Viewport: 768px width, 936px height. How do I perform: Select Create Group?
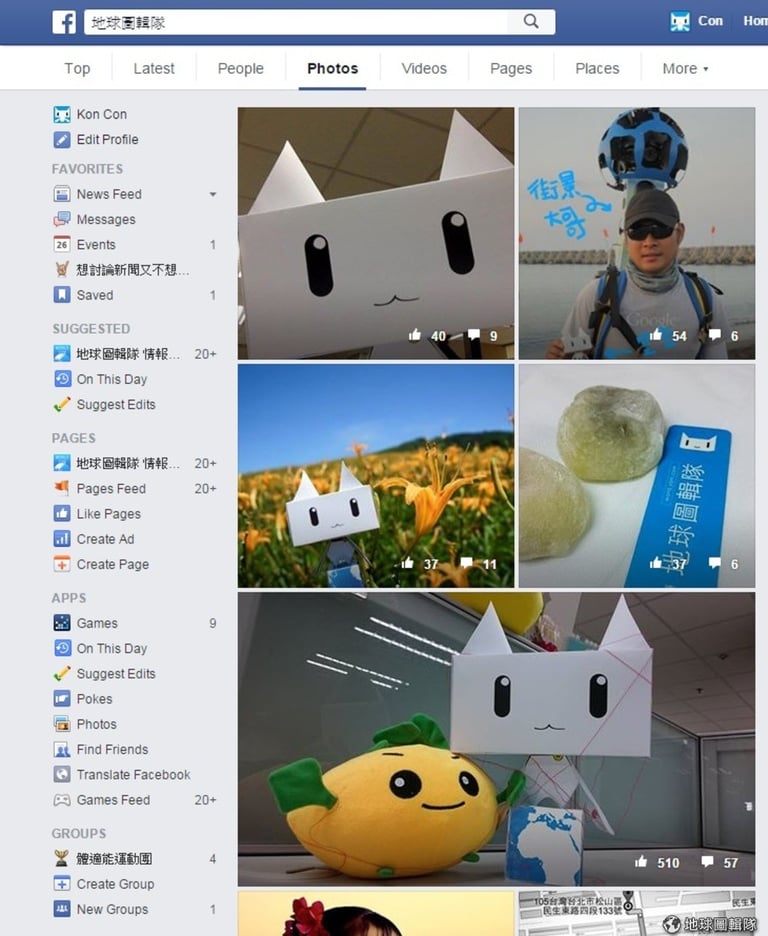(115, 884)
